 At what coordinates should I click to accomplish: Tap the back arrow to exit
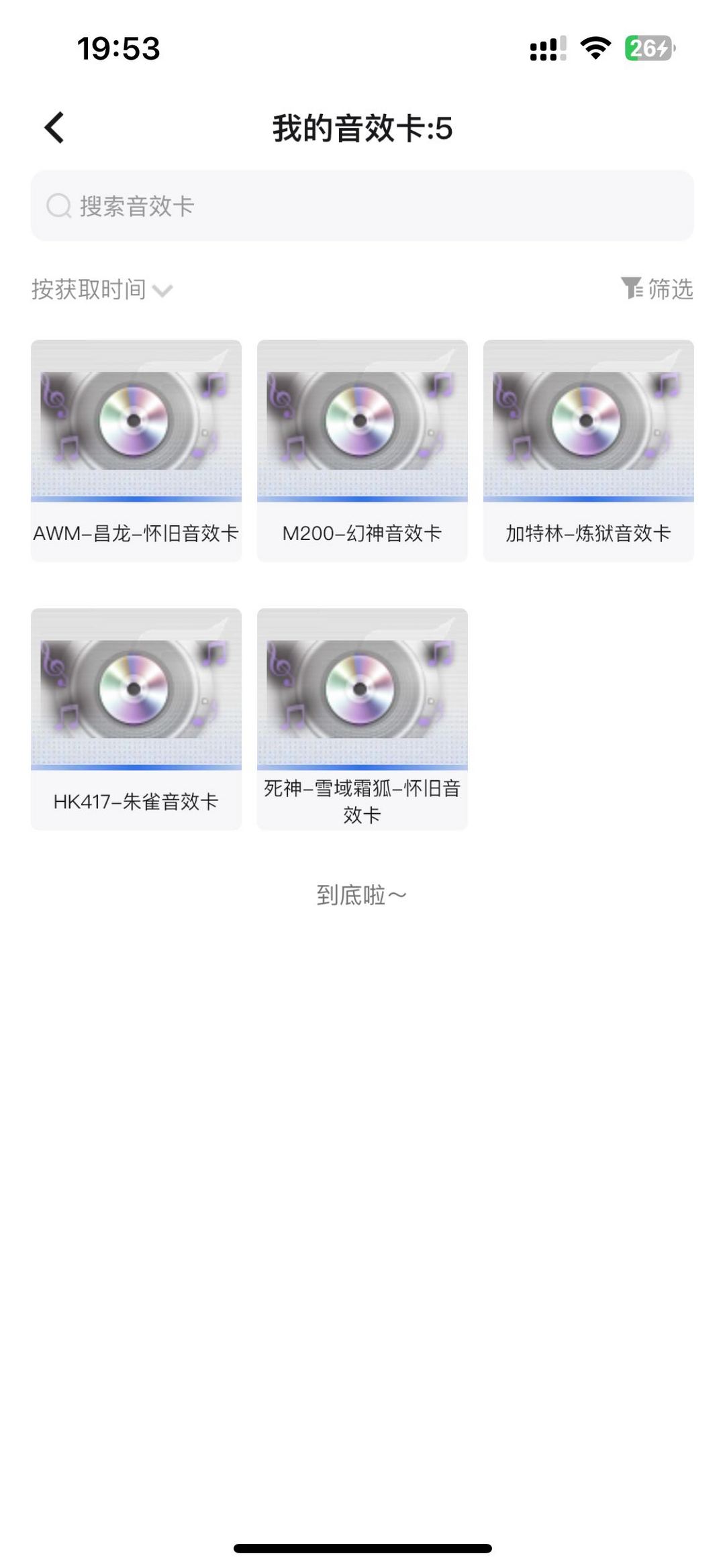(x=54, y=127)
